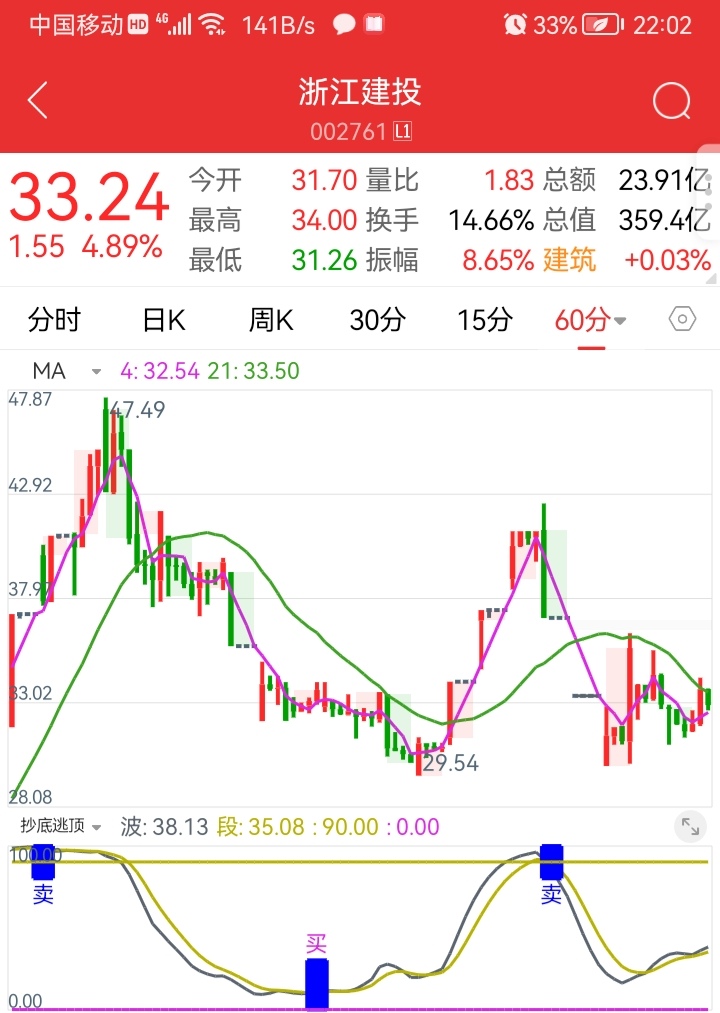Enlarge the chart with the fullscreen icon

690,826
